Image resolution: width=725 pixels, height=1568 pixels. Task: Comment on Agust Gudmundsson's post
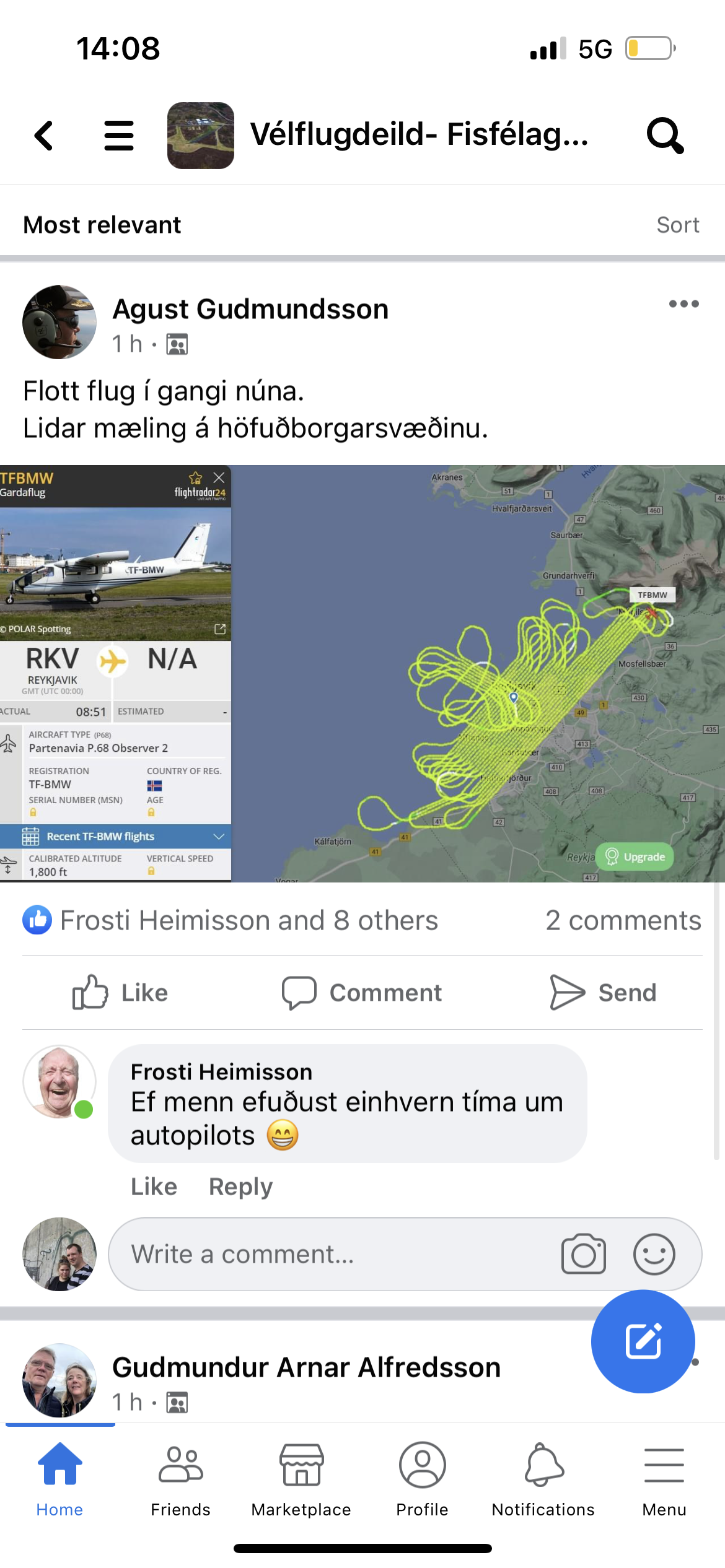click(x=362, y=993)
